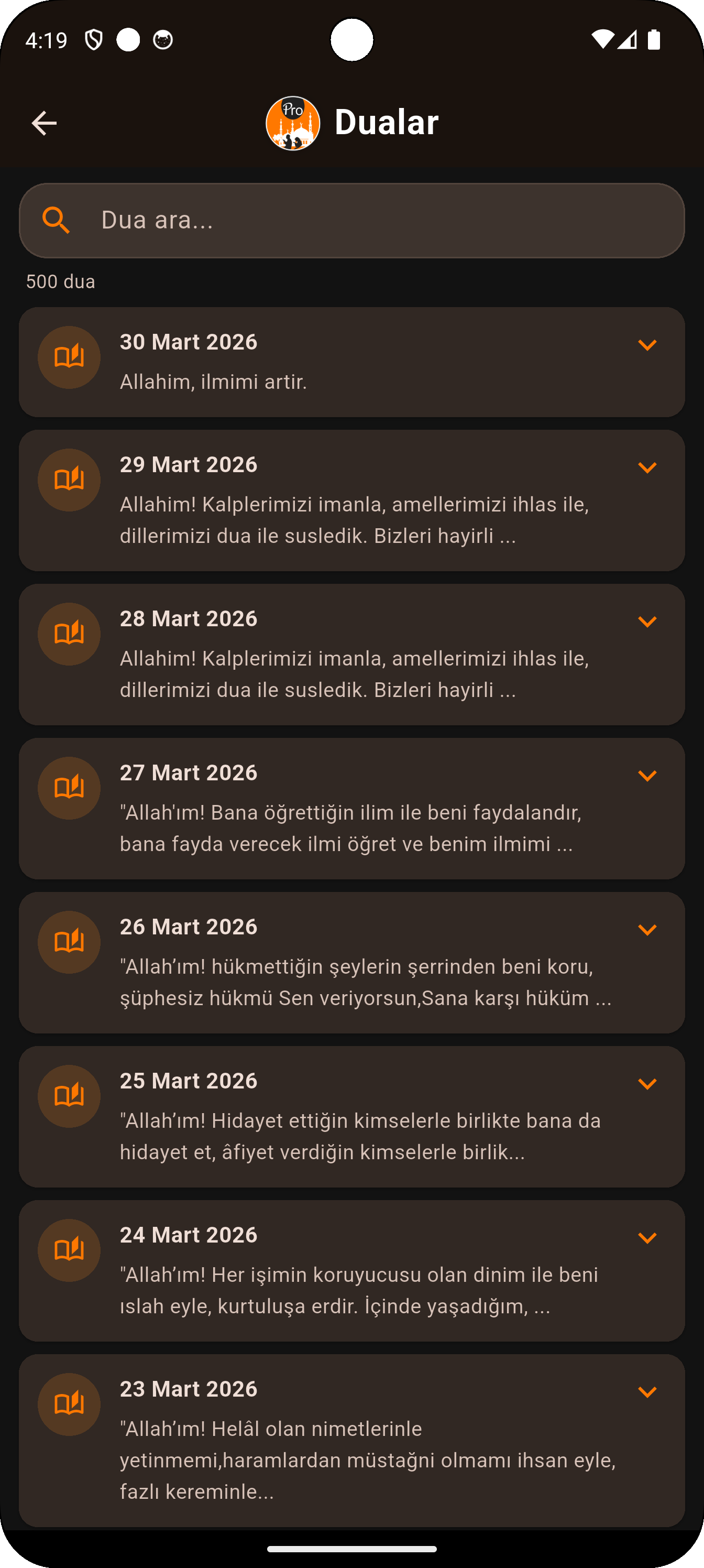Screen dimensions: 704x1568
Task: Tap the Pro app logo icon
Action: click(294, 122)
